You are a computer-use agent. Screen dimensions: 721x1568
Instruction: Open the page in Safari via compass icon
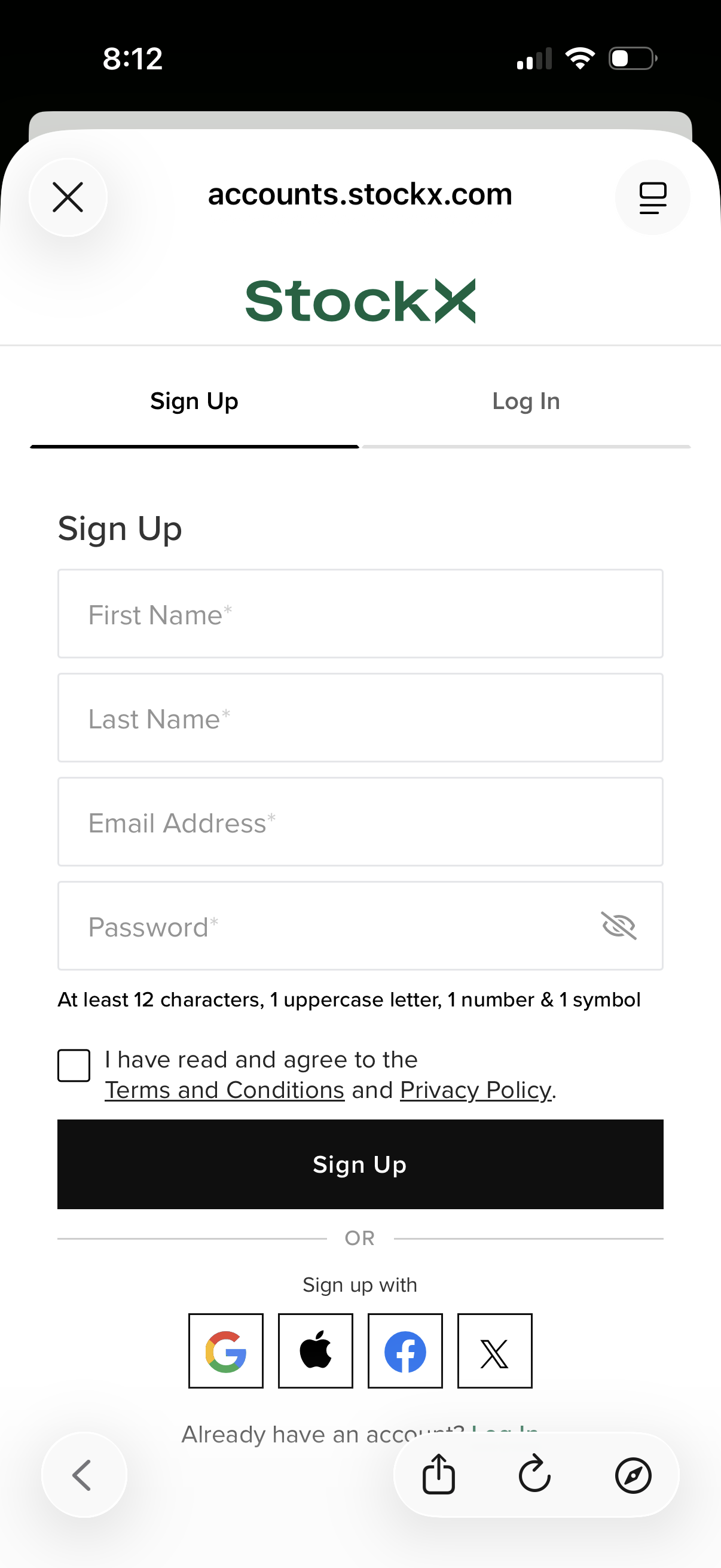coord(633,1474)
